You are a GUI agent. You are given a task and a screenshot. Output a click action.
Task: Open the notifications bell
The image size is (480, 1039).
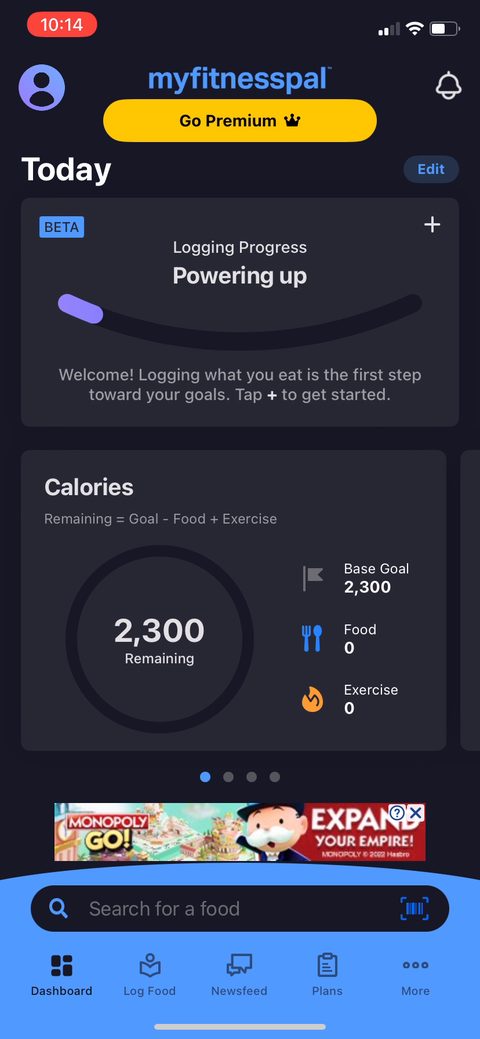tap(448, 87)
